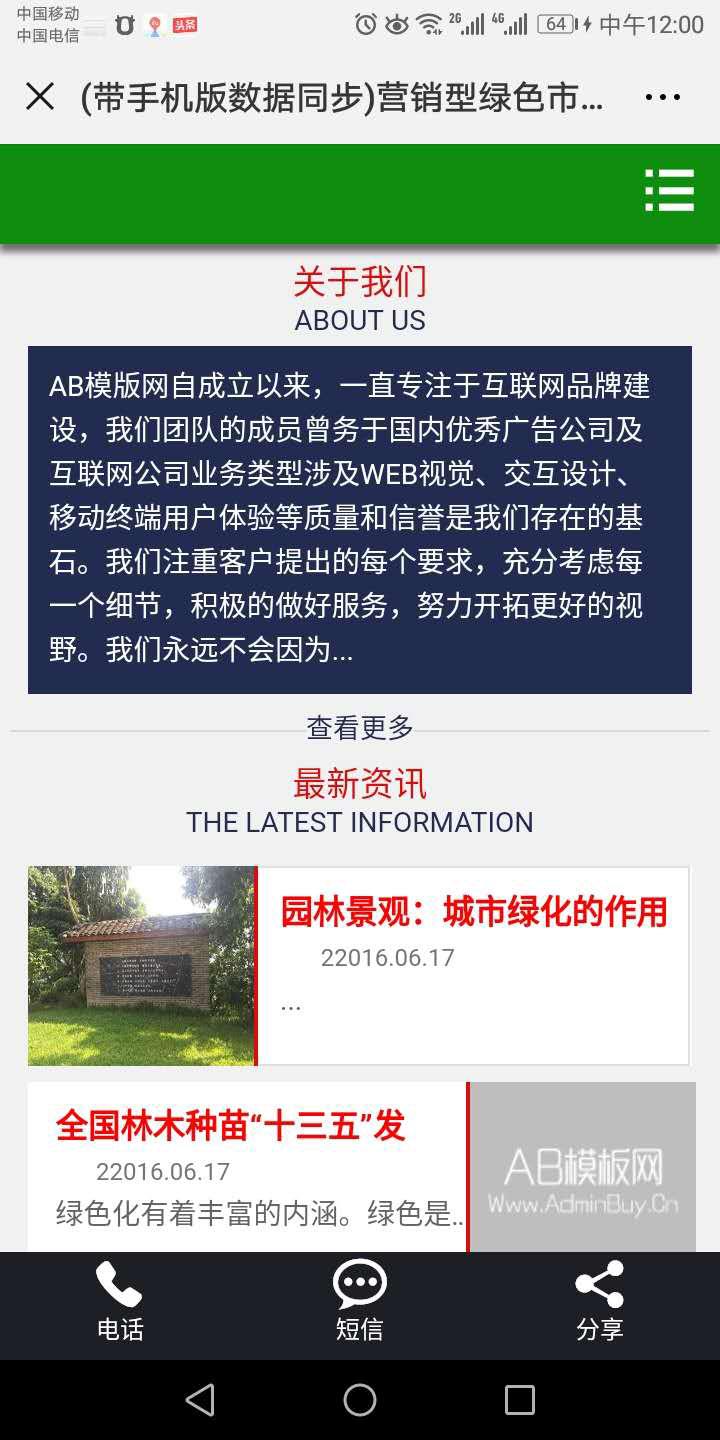Screen dimensions: 720x1440
Task: Open article 全国林木种苗“十三五”发
Action: coord(231,1126)
